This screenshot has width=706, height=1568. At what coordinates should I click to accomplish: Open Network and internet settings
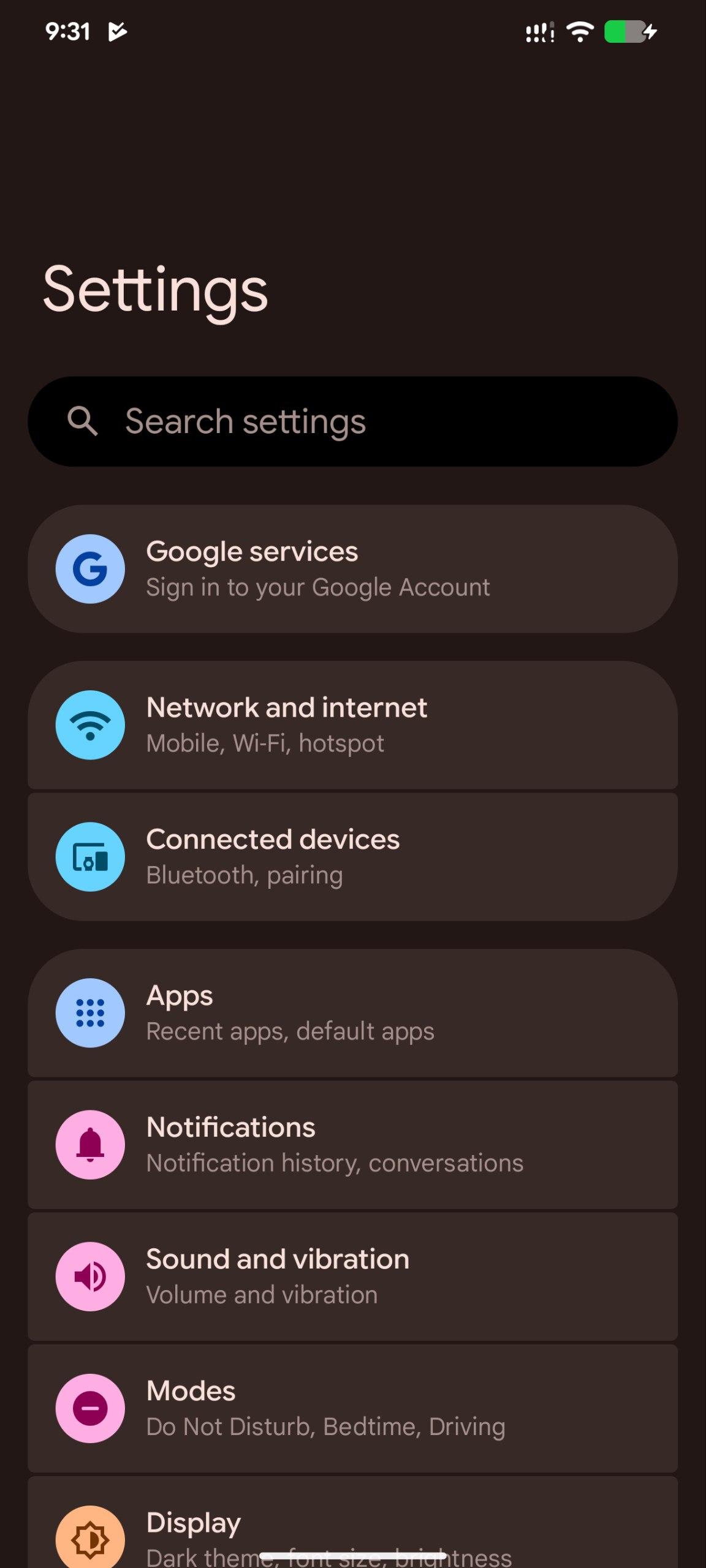pyautogui.click(x=352, y=725)
